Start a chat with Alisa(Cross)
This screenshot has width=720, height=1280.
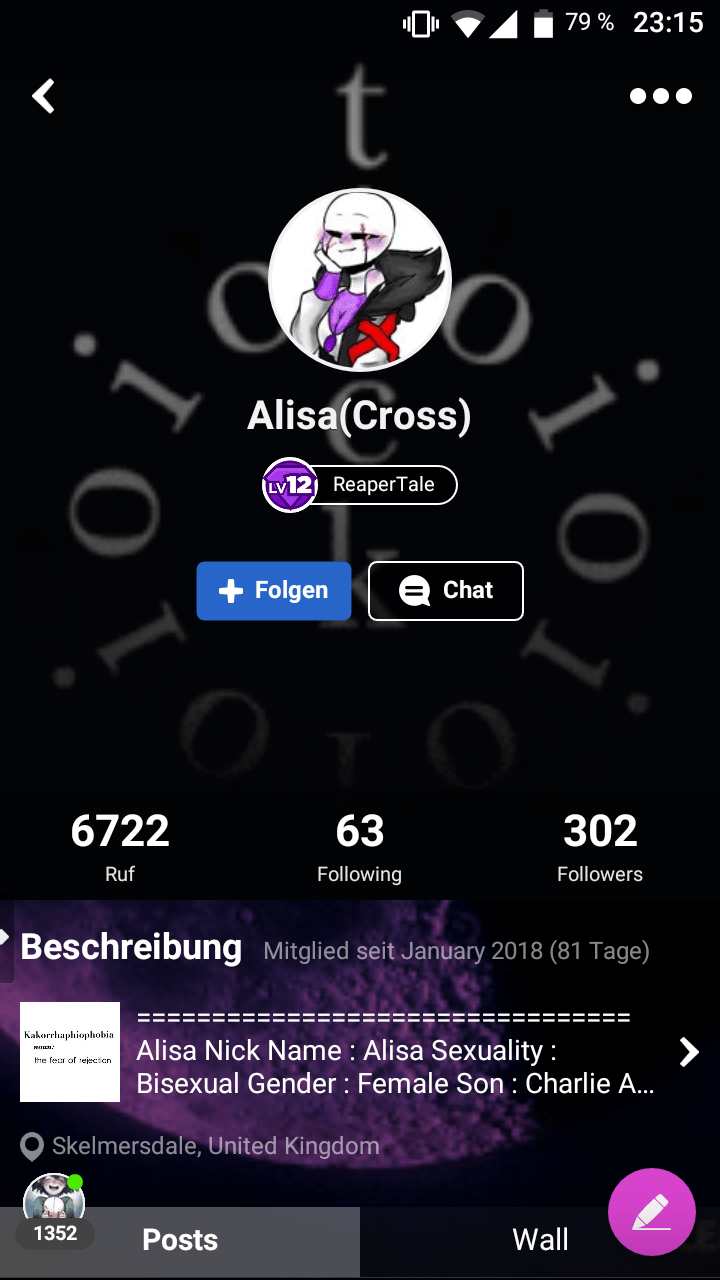pos(446,591)
